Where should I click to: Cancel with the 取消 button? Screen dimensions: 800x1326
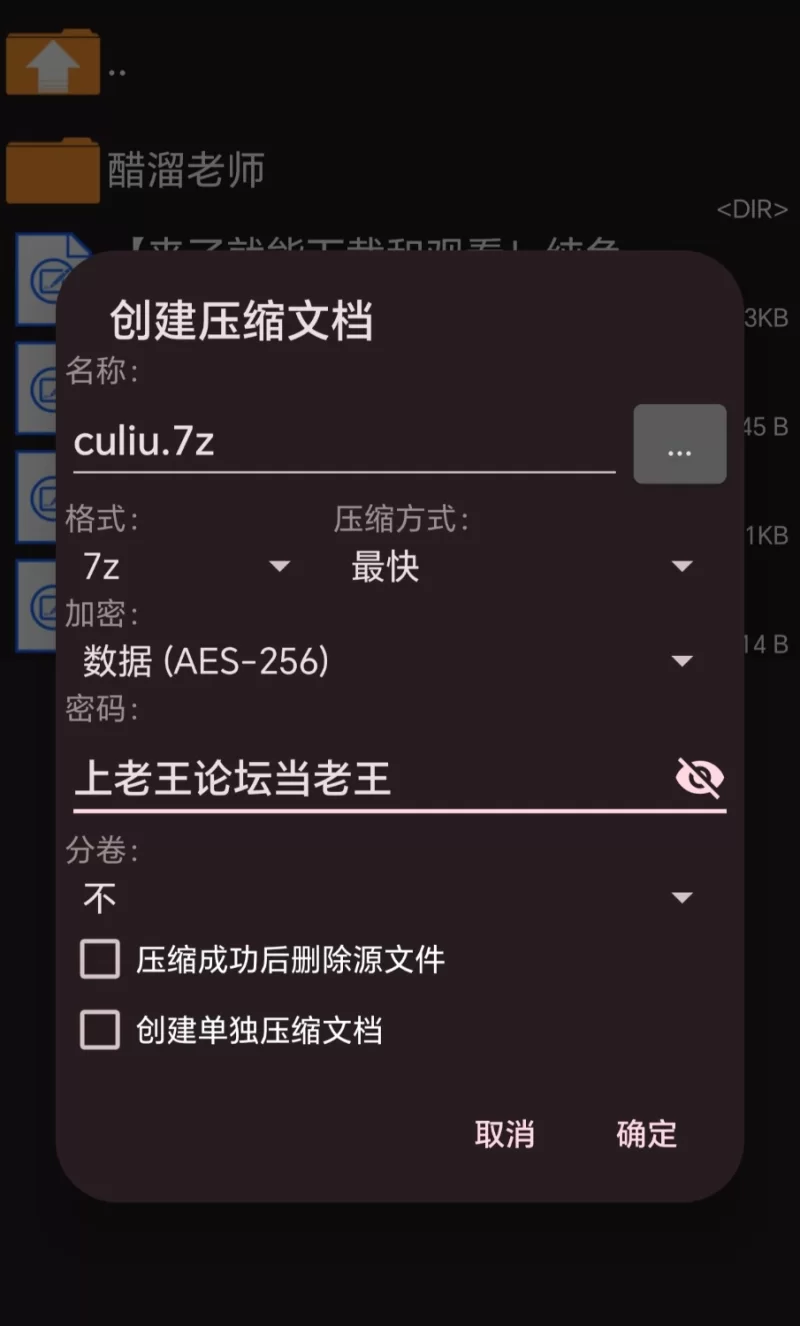(x=504, y=1134)
